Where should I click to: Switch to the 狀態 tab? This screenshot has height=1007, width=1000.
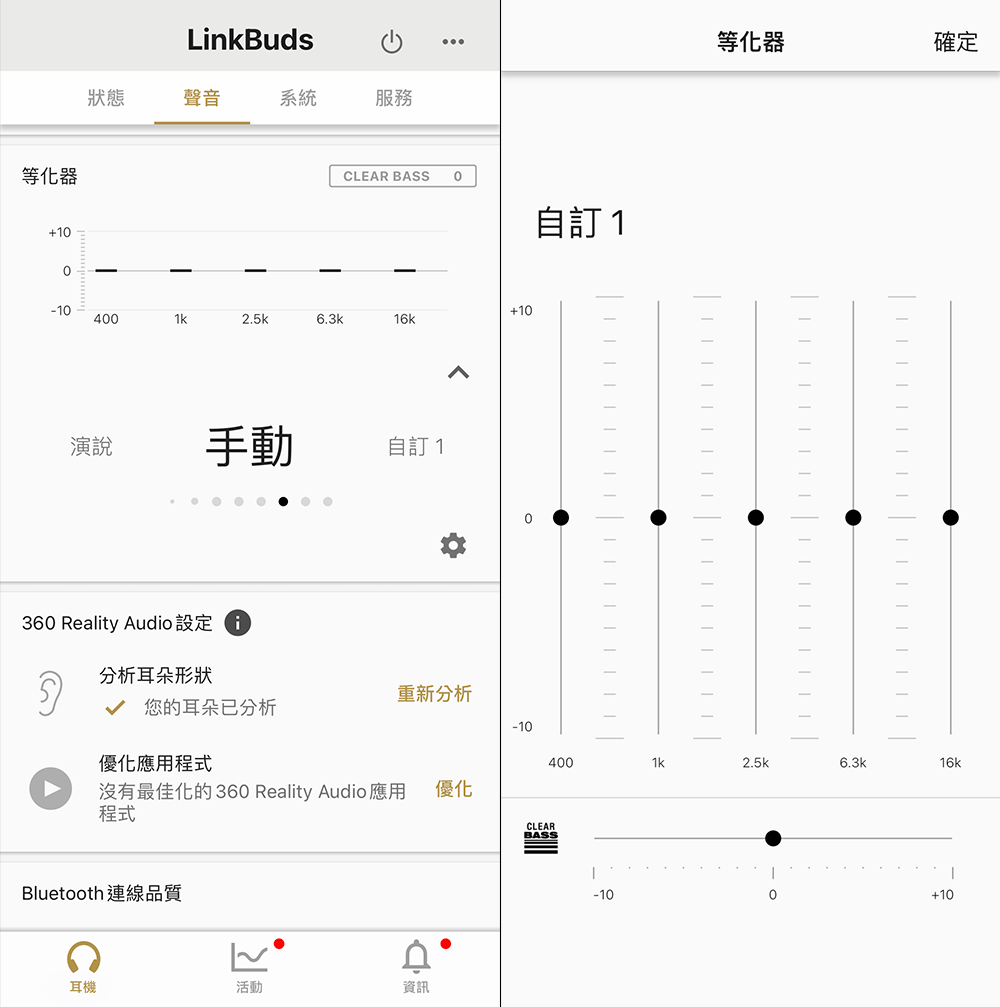(106, 98)
